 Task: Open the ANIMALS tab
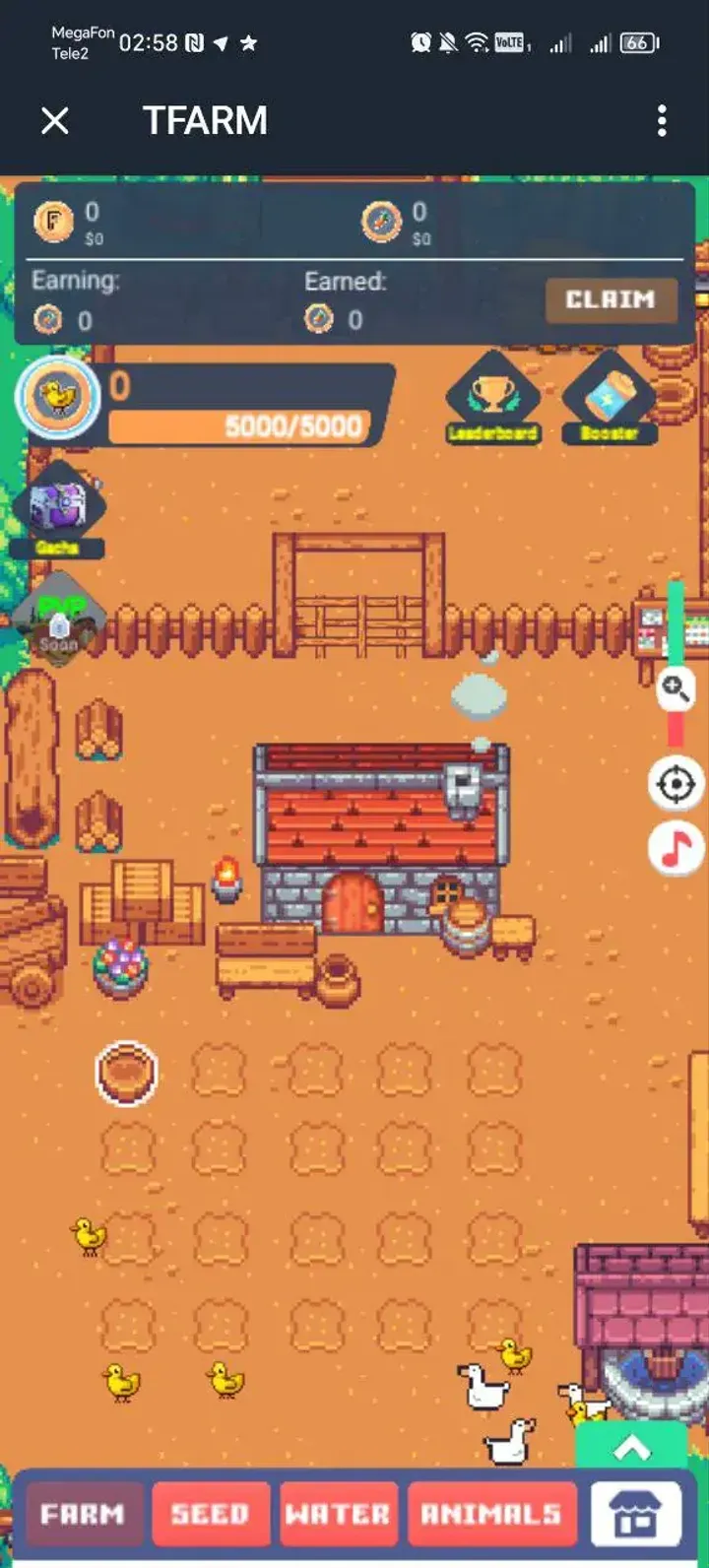pos(490,1514)
